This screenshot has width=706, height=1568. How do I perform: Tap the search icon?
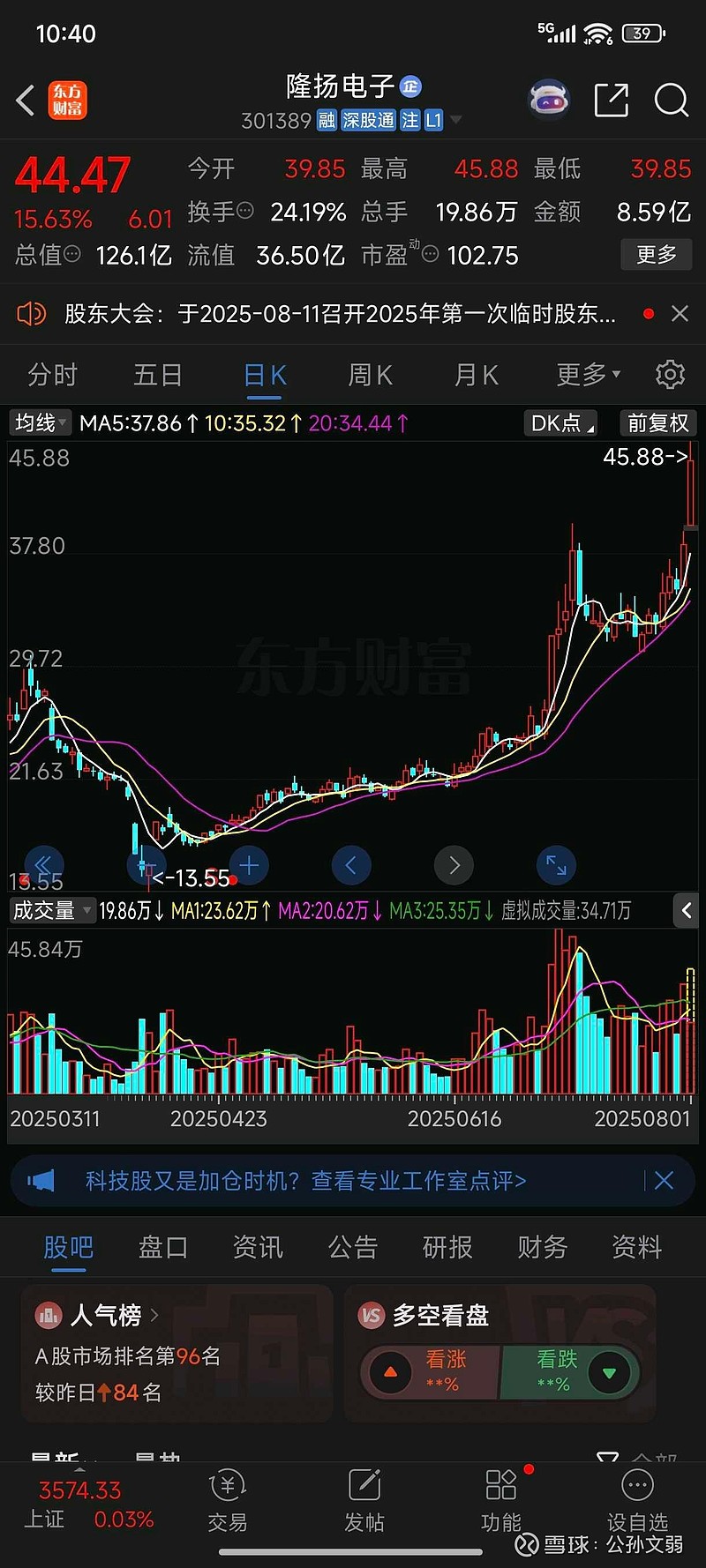pos(671,100)
